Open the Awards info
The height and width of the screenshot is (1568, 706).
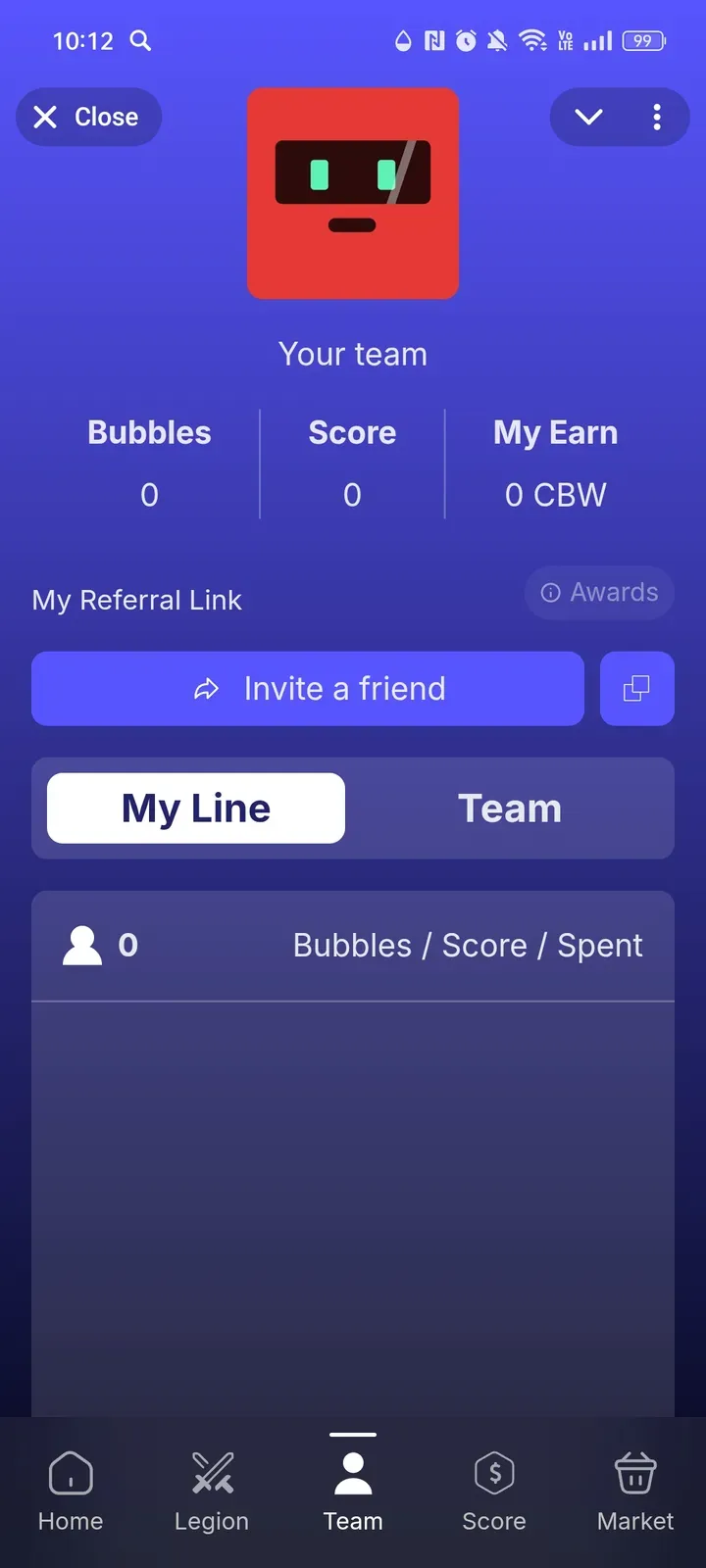[599, 593]
